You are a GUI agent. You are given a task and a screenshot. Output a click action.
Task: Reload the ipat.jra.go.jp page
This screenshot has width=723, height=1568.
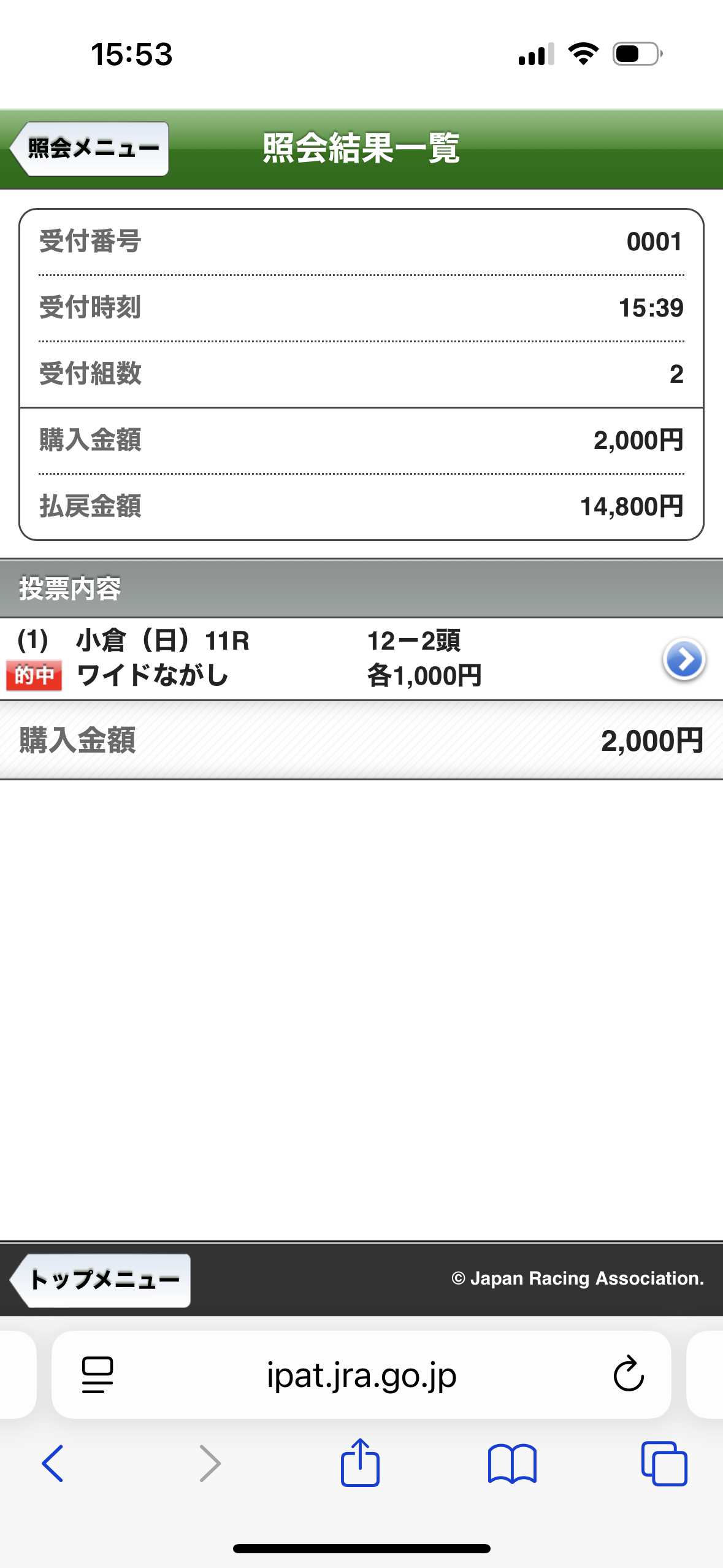coord(629,1374)
